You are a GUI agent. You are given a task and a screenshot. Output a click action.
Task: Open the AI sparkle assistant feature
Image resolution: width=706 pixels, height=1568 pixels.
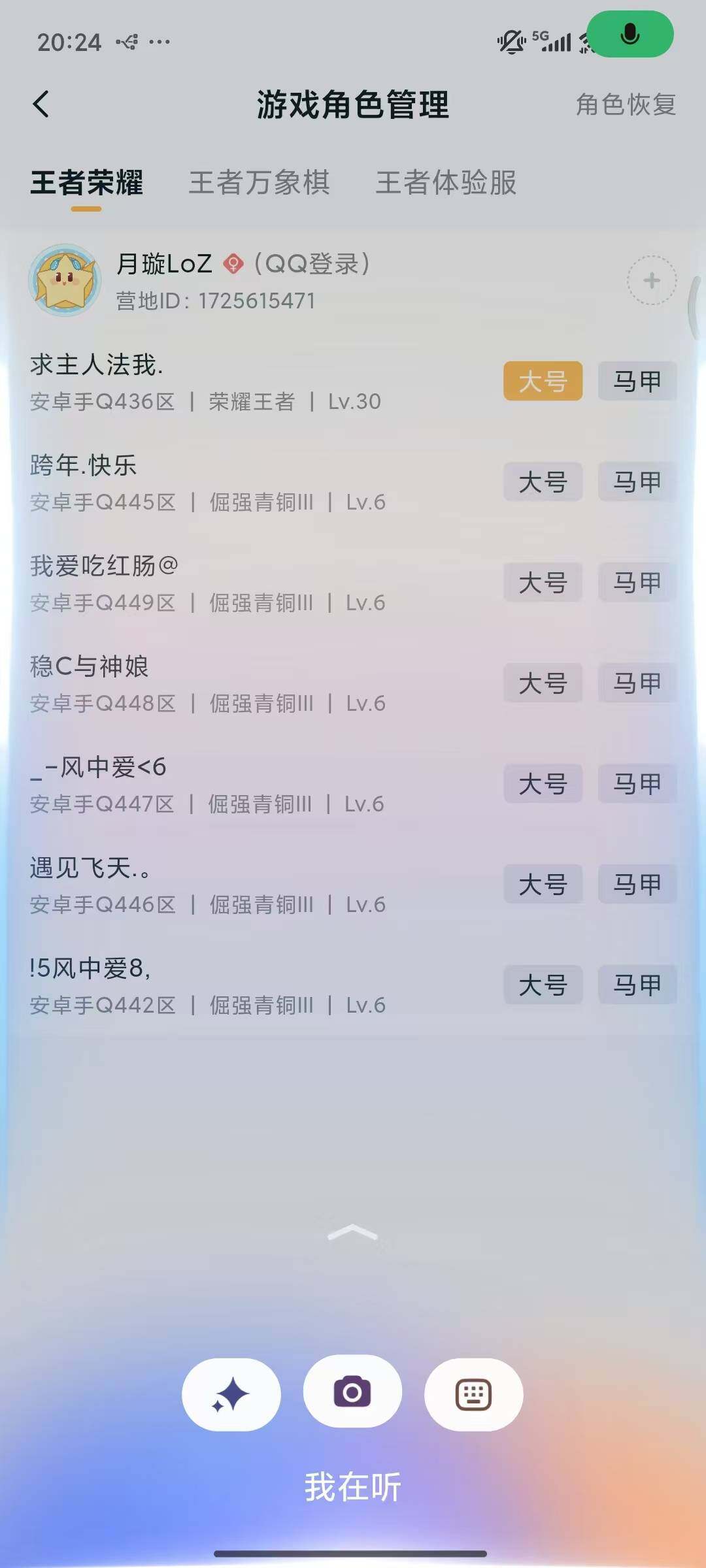click(x=231, y=1394)
